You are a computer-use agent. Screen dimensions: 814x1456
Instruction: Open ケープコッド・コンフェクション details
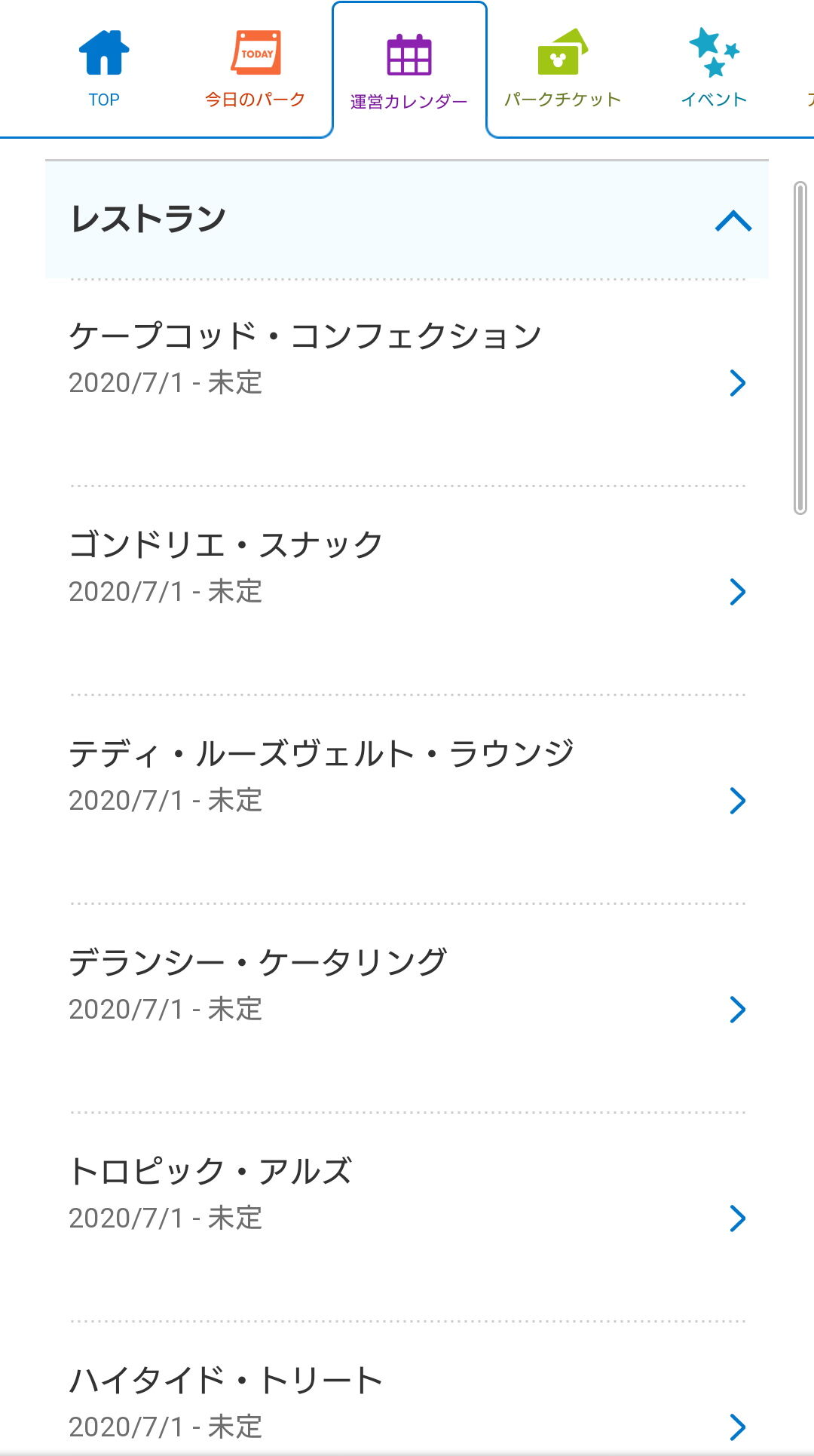tap(407, 360)
